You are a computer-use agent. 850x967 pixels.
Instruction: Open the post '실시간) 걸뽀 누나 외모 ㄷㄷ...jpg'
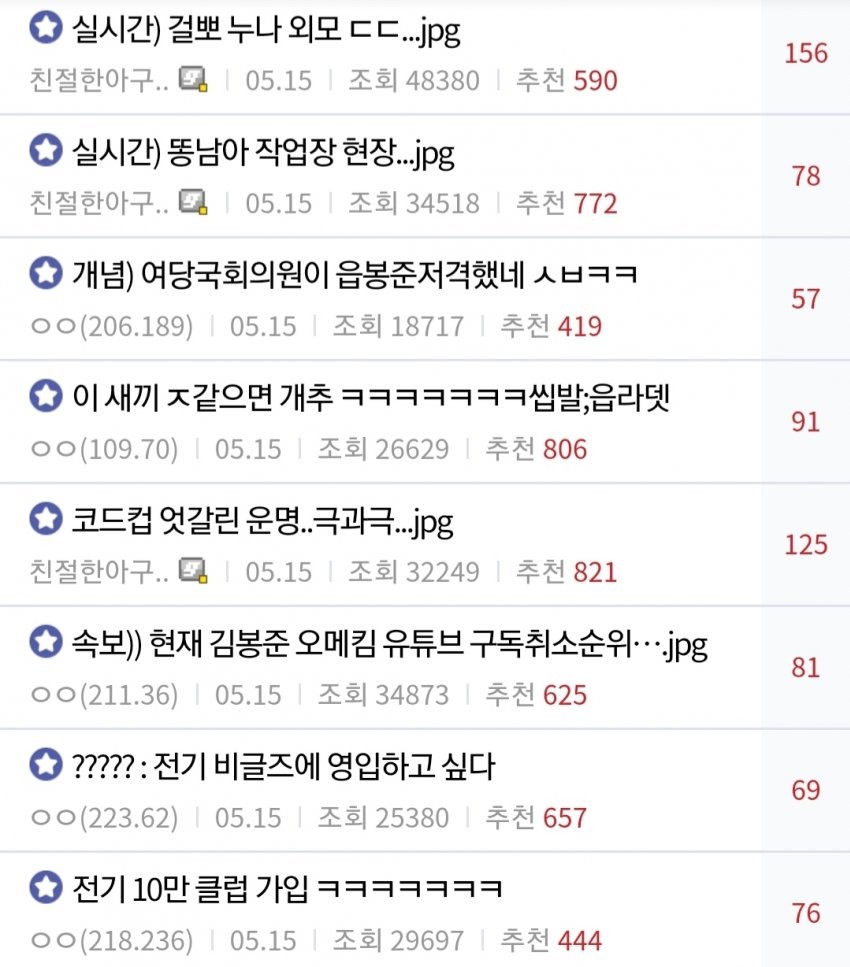pos(266,32)
